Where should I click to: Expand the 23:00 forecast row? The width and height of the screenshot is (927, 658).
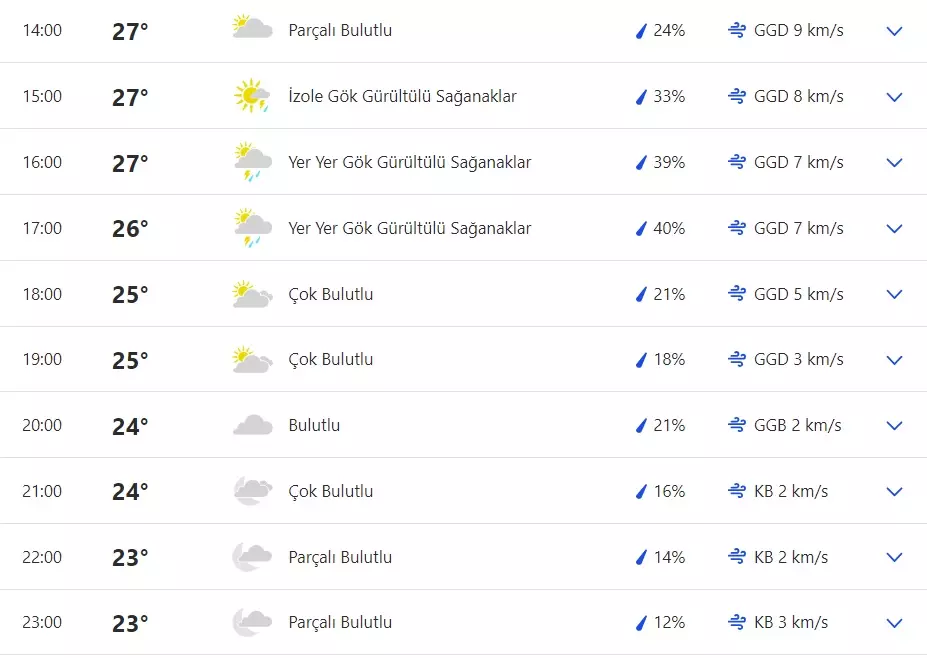click(x=894, y=623)
